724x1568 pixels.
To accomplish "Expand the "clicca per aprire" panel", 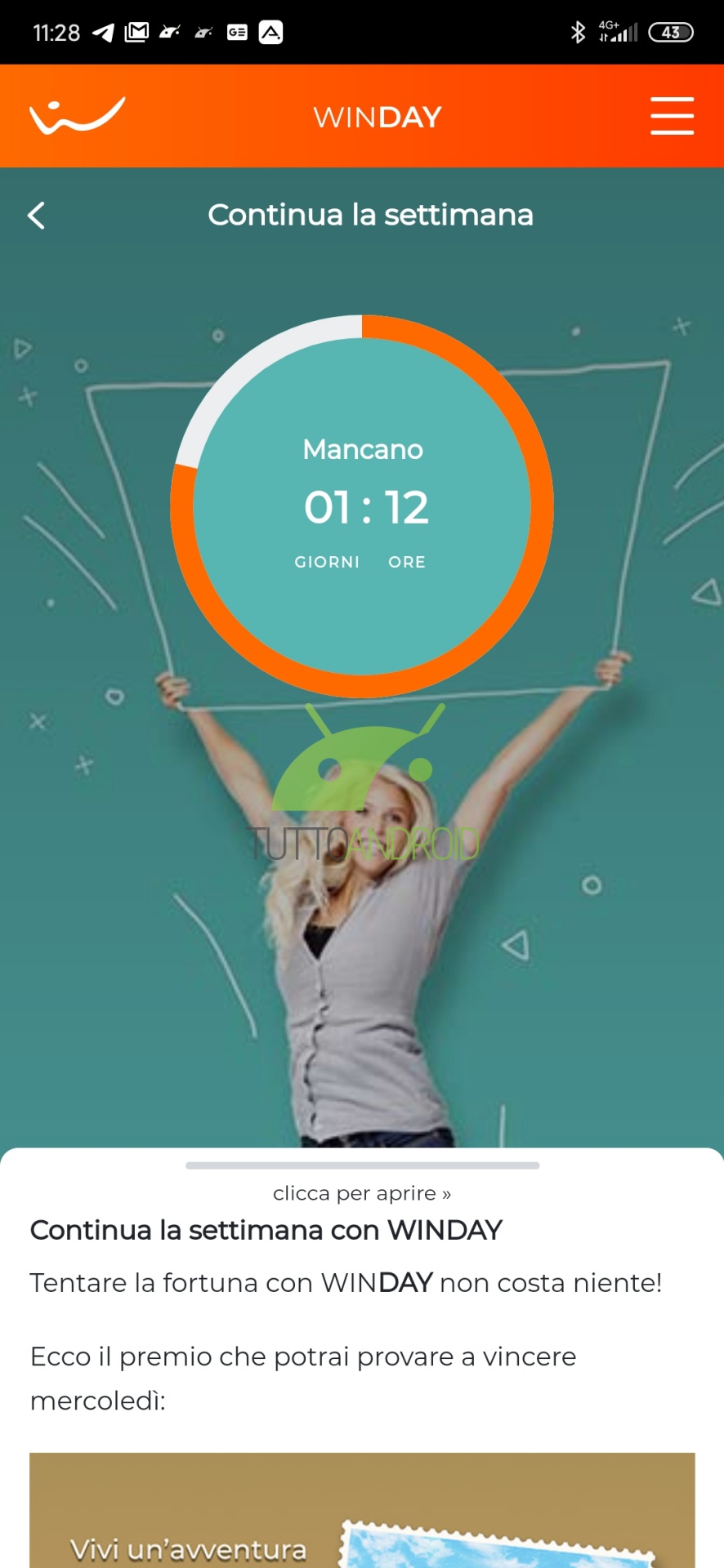I will point(362,1193).
